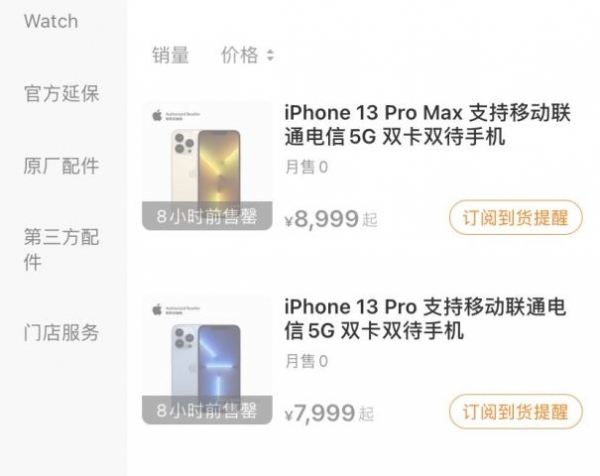
Task: Go to the 门店服务 category
Action: coord(61,333)
